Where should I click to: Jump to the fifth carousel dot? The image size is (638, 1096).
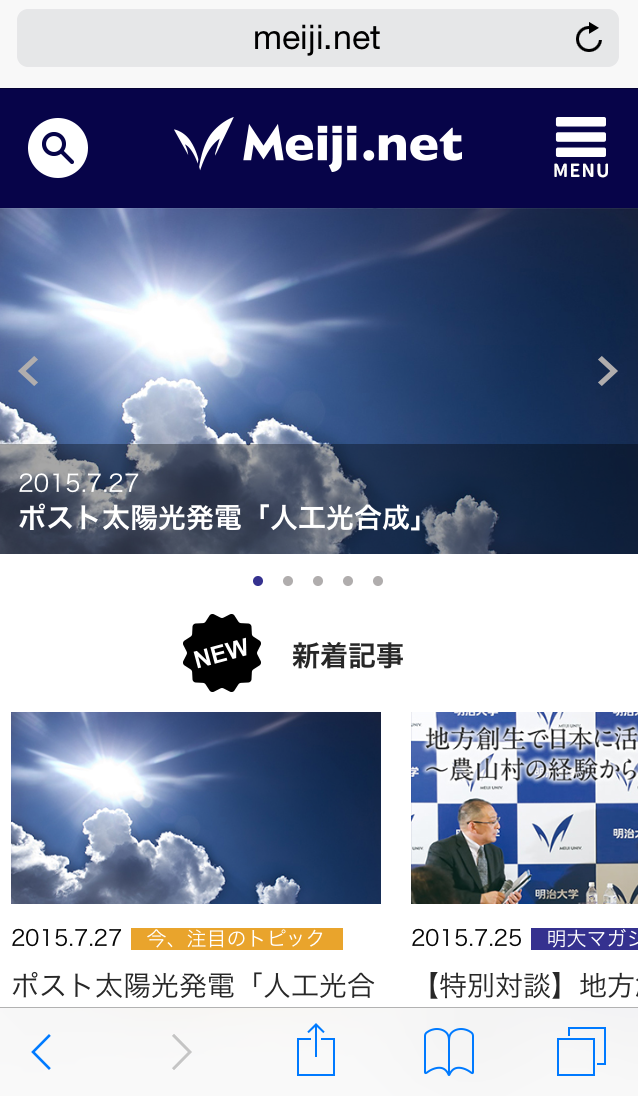tap(378, 581)
